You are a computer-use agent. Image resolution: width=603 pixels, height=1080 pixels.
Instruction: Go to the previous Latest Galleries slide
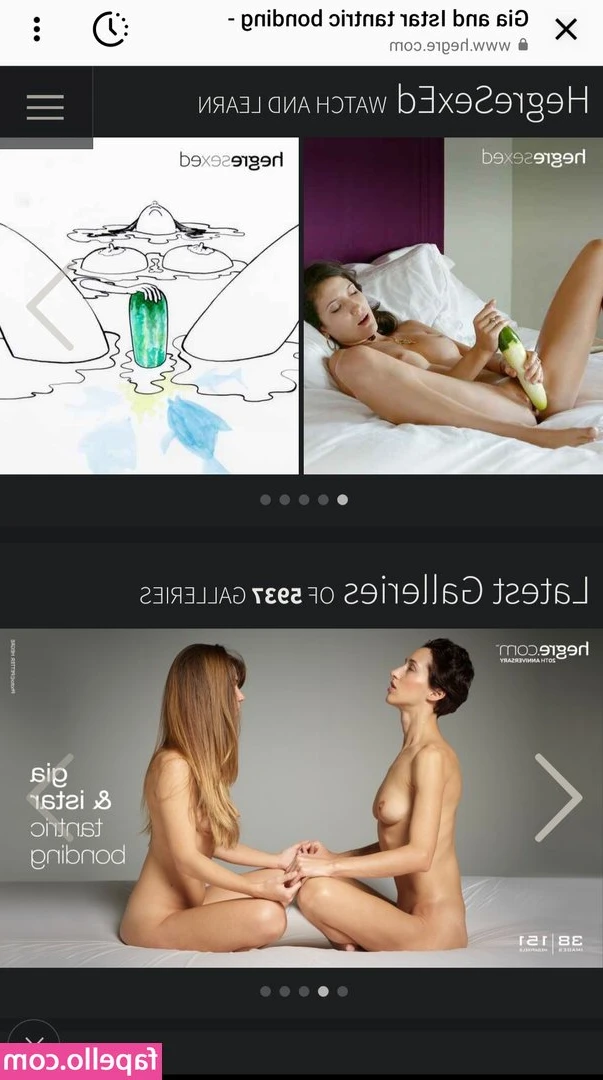coord(47,797)
